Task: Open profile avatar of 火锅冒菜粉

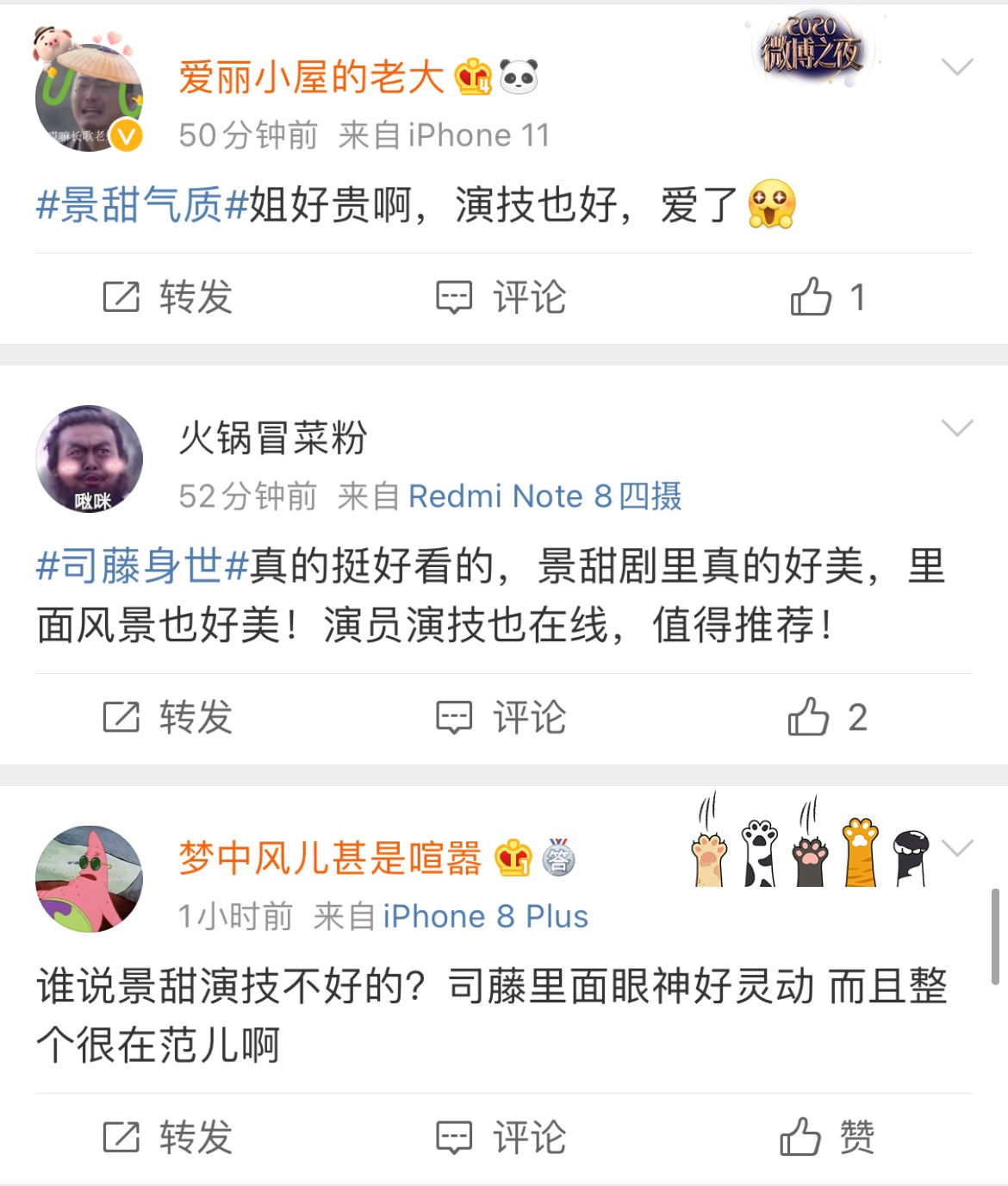Action: coord(89,459)
